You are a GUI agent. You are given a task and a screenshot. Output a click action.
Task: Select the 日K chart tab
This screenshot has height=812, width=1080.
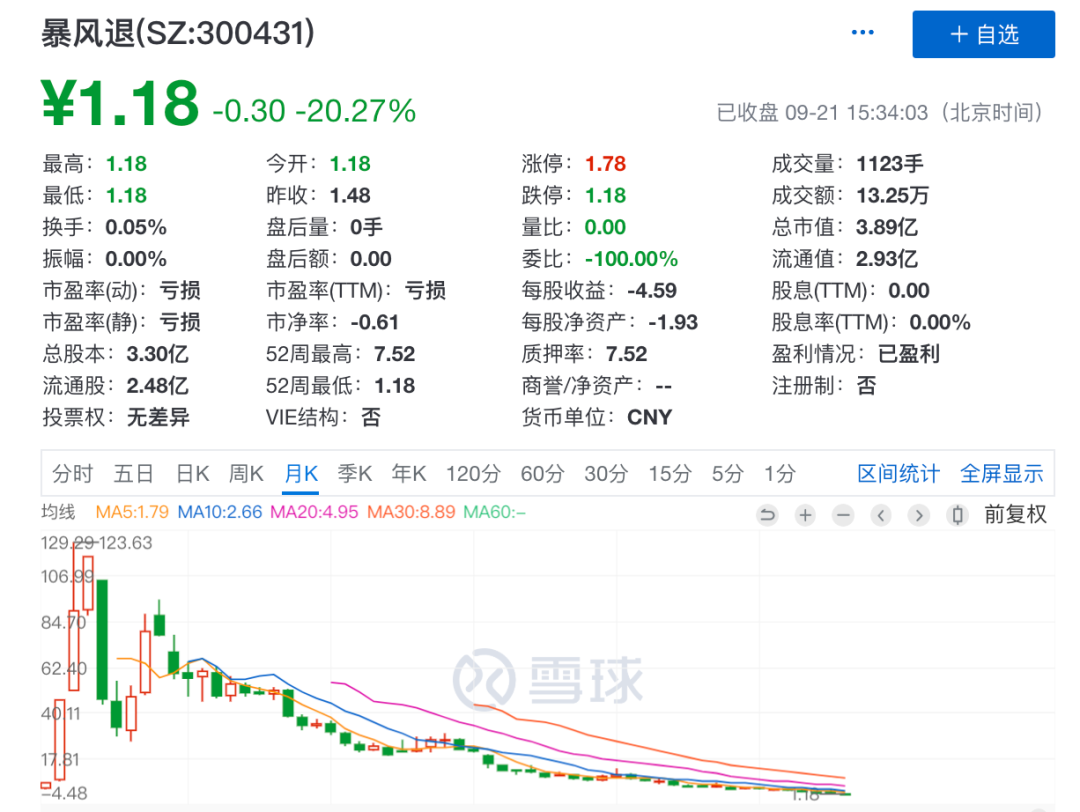click(192, 473)
